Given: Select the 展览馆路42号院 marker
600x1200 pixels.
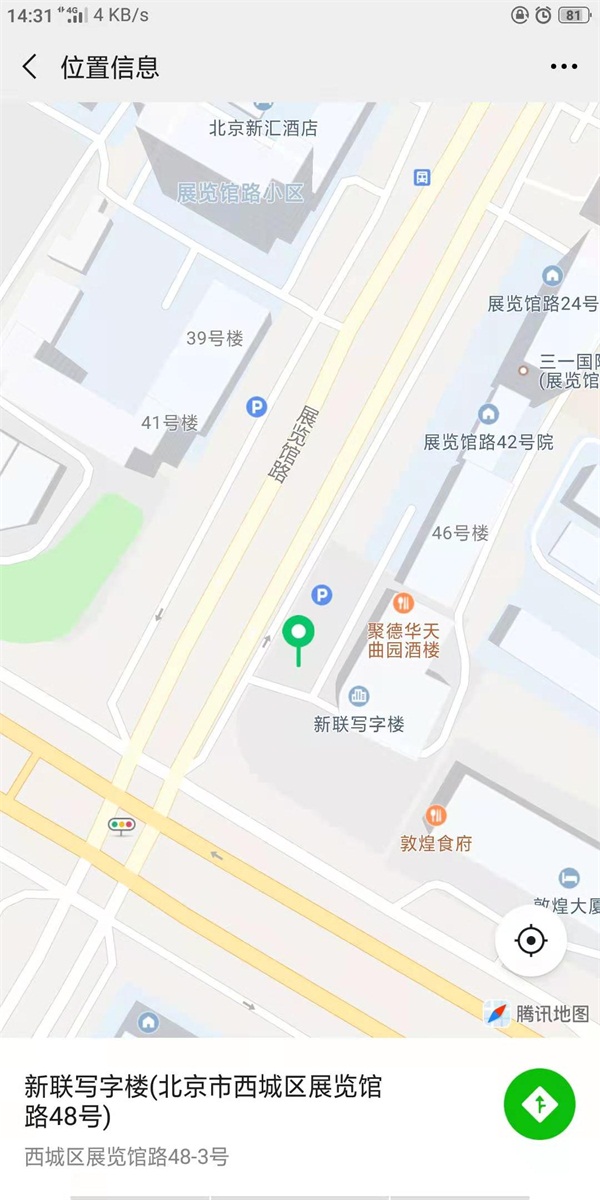Looking at the screenshot, I should [488, 414].
